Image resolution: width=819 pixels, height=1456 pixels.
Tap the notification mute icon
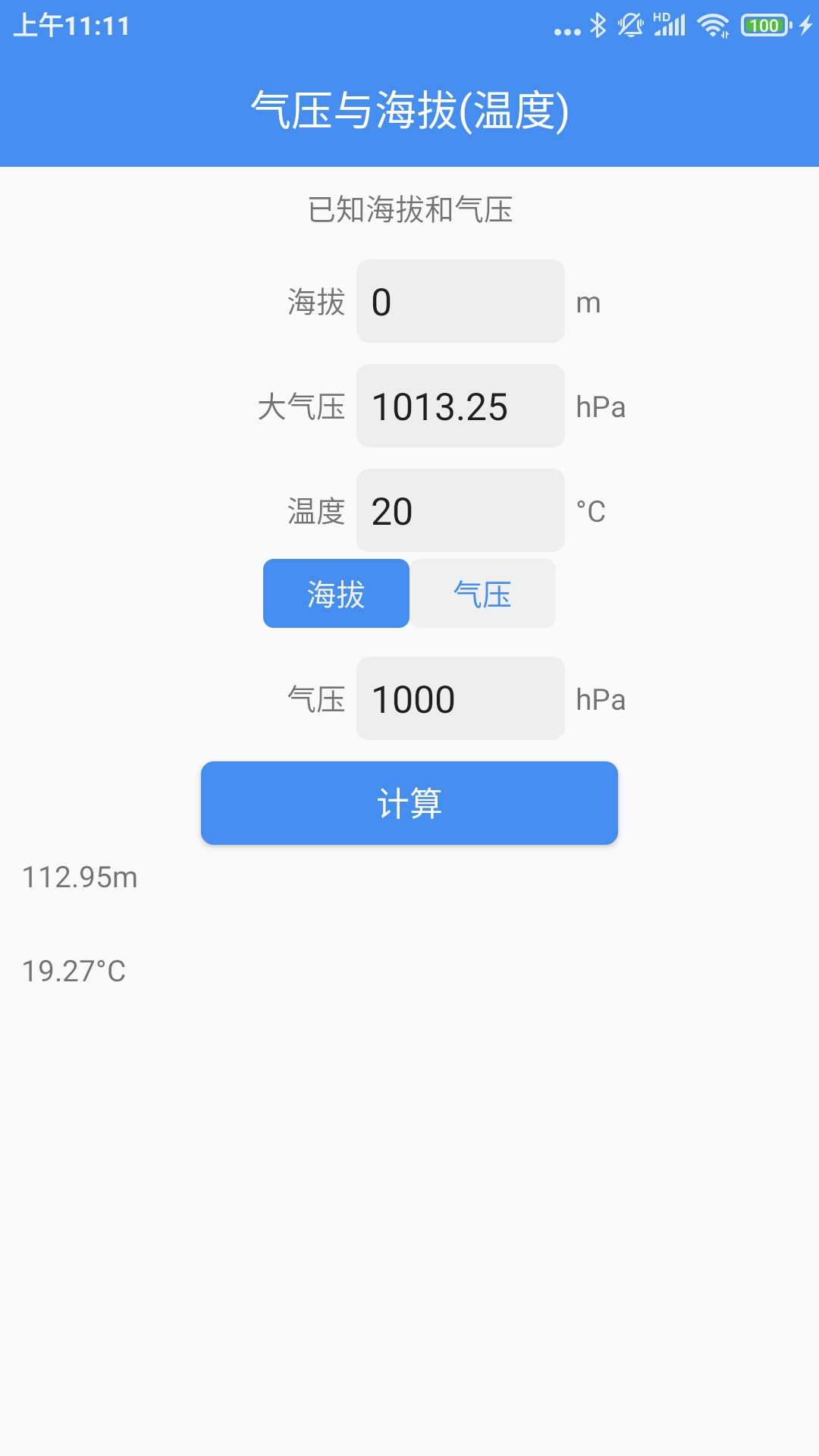click(x=629, y=25)
